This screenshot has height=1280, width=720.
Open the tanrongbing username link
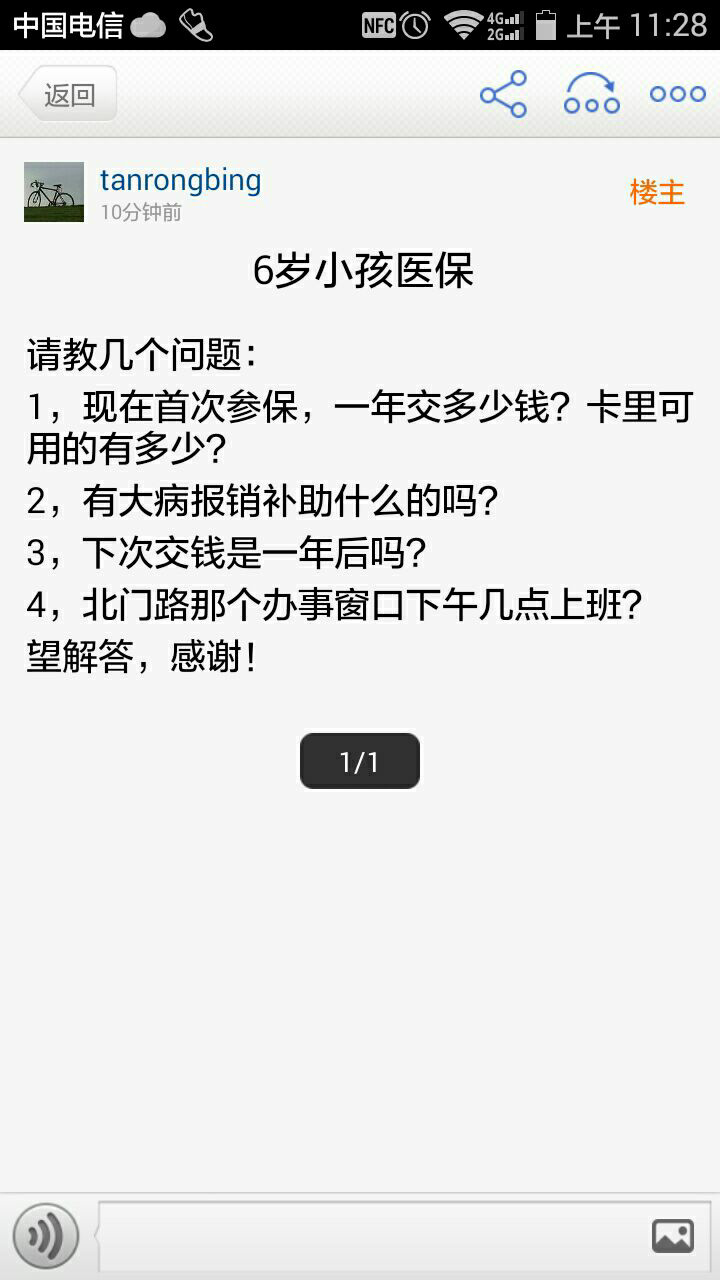[x=180, y=181]
